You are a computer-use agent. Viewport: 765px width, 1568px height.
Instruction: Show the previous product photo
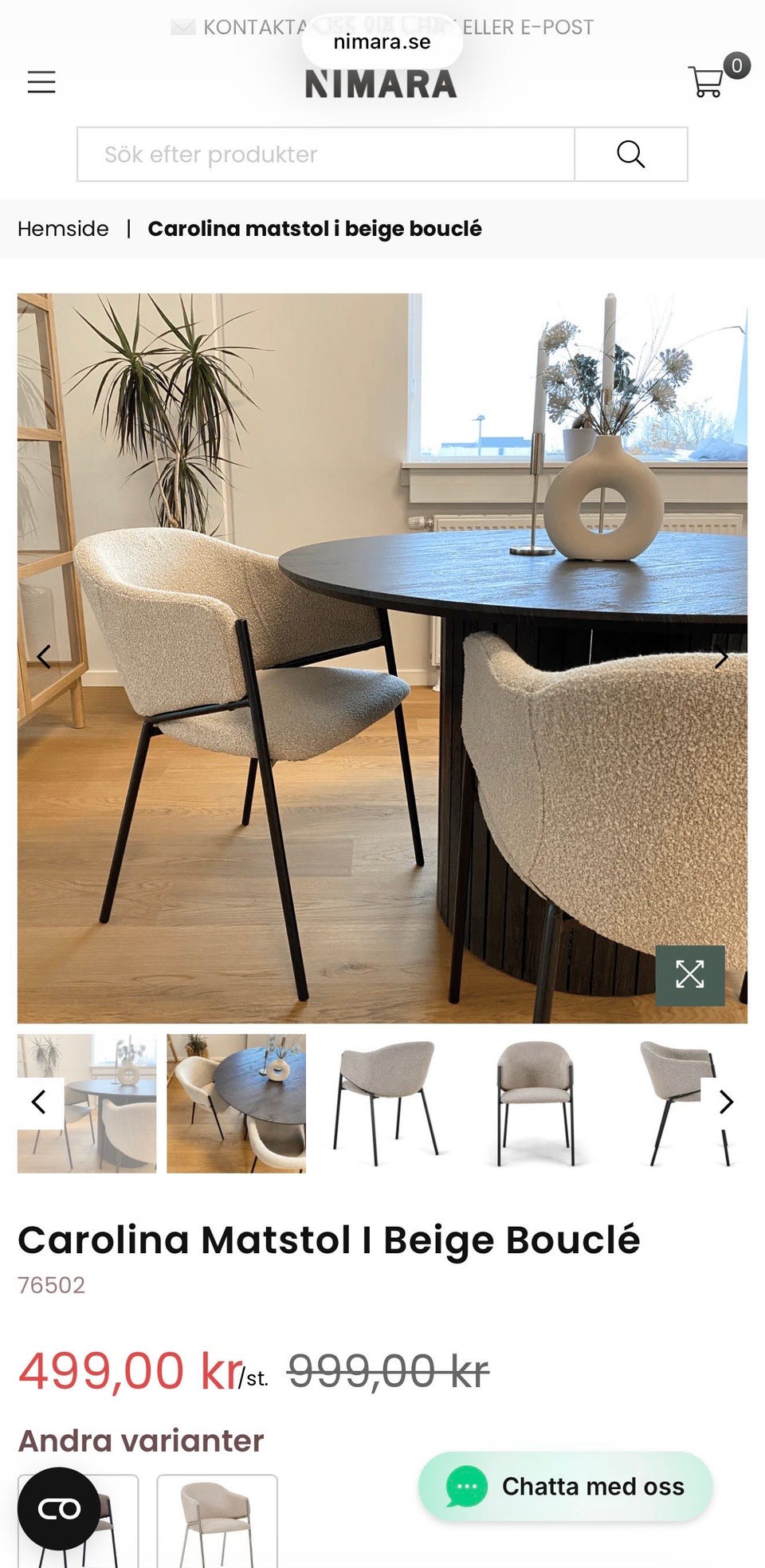43,656
